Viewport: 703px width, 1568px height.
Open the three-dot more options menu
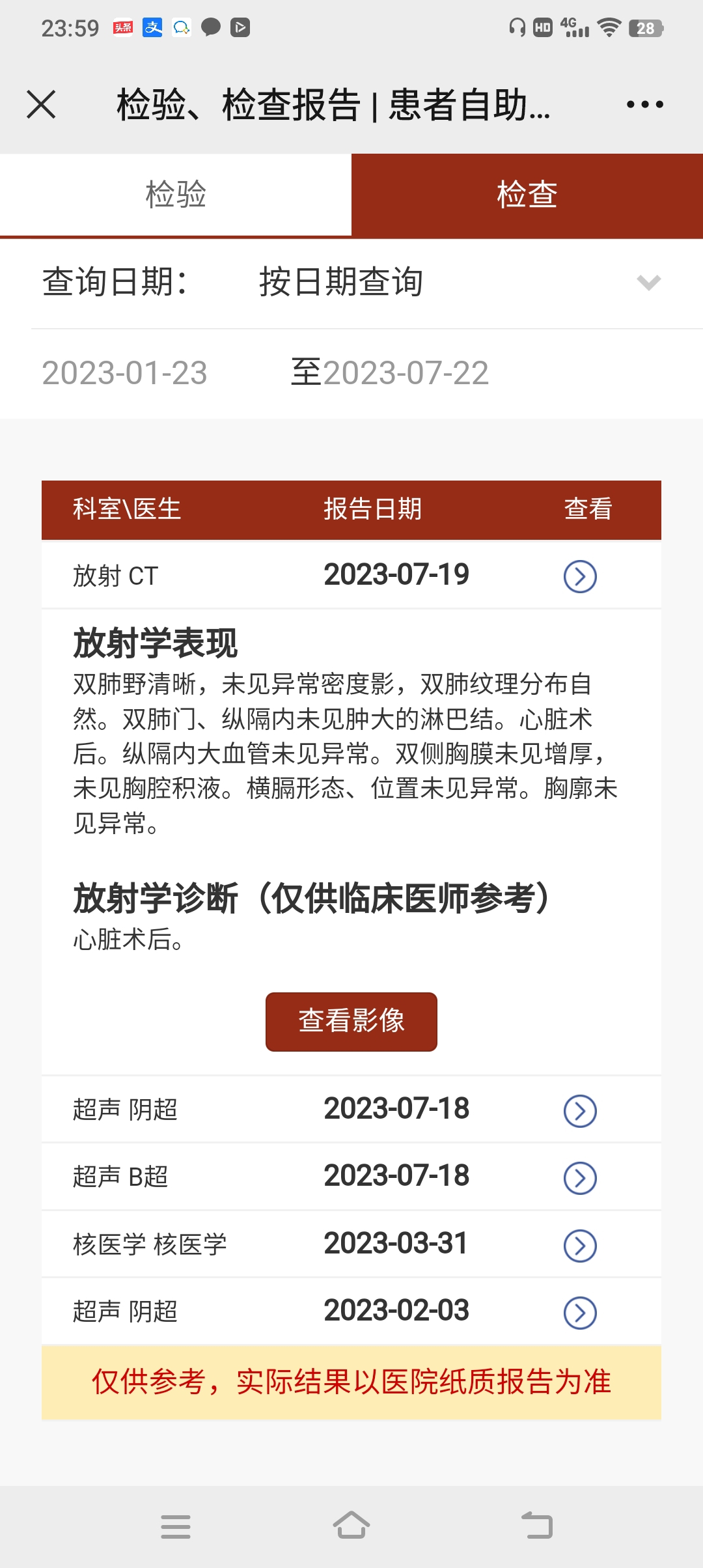(644, 104)
